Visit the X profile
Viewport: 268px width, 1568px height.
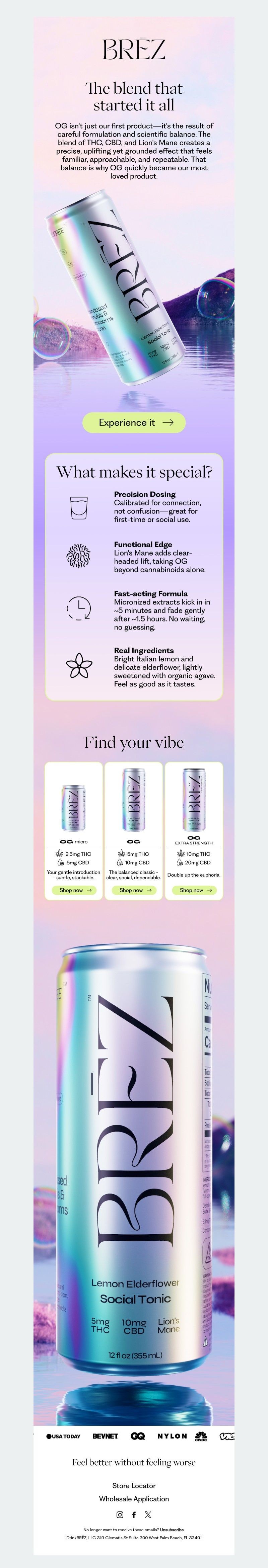pyautogui.click(x=148, y=1514)
